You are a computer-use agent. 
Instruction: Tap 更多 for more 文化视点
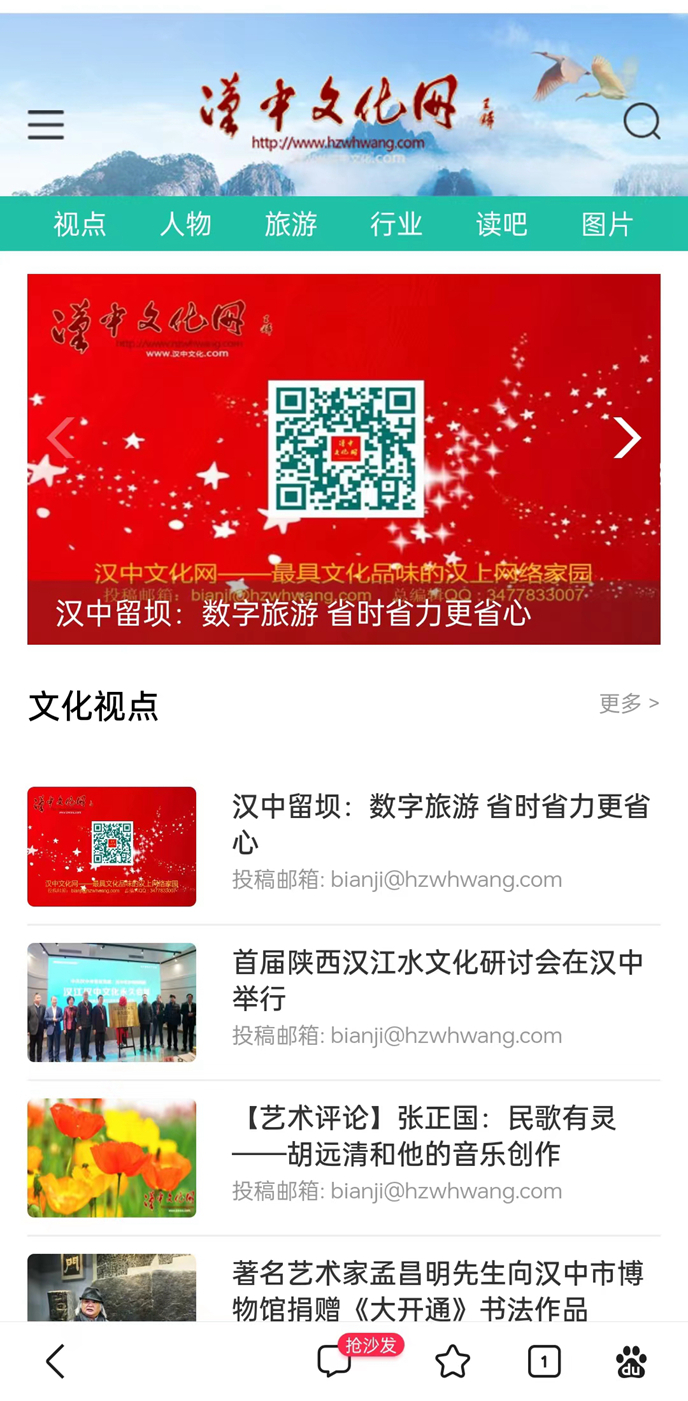[628, 704]
